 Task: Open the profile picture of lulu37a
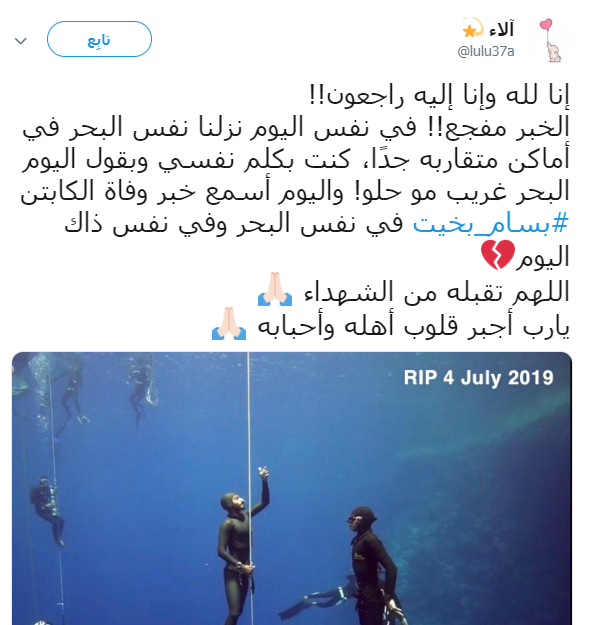(x=552, y=40)
